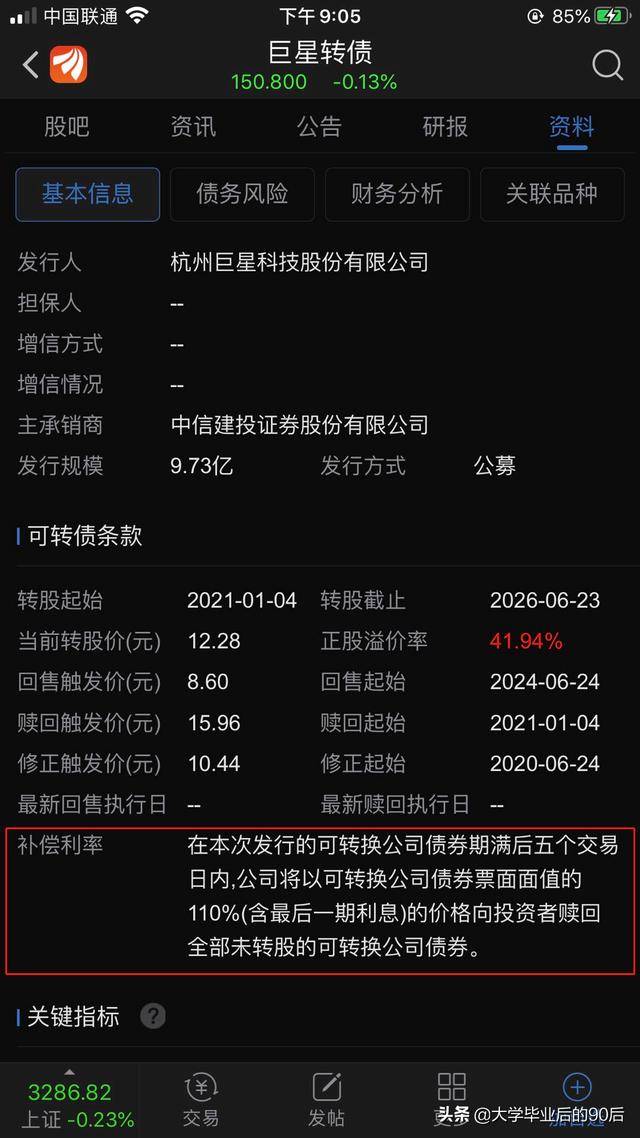Screen dimensions: 640x1138
Task: Expand the 上证 index ticker
Action: tap(70, 1100)
